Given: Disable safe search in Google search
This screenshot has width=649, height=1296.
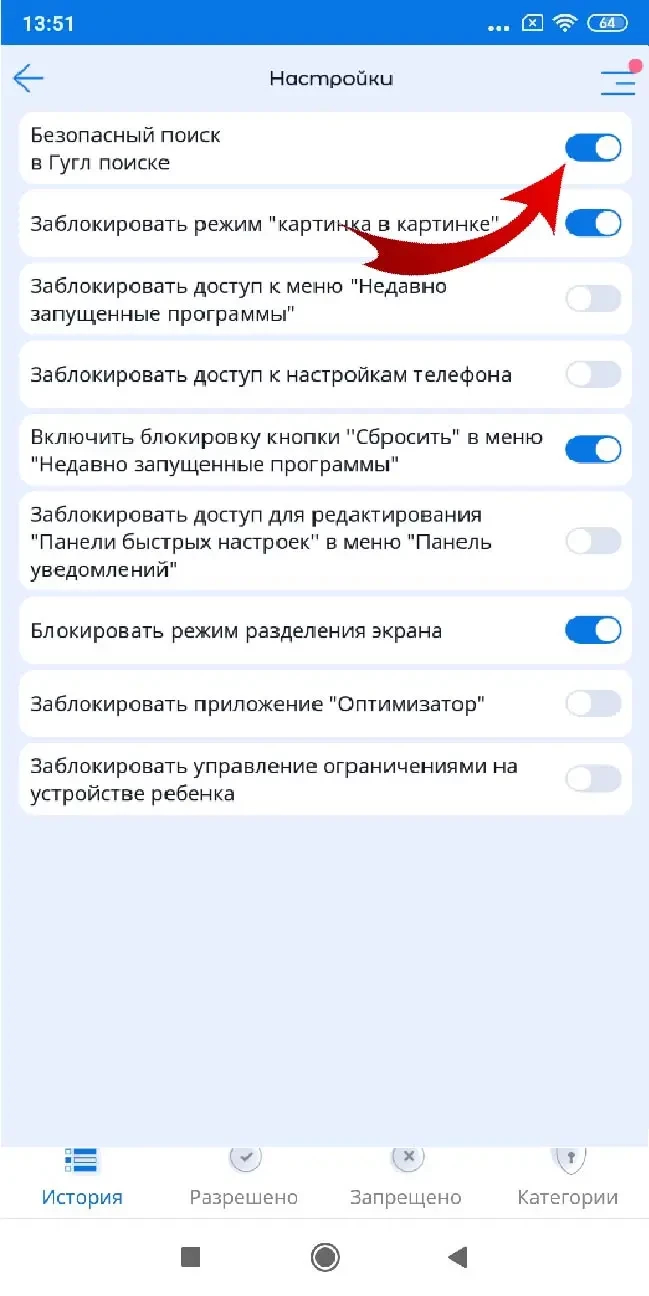Looking at the screenshot, I should point(593,148).
